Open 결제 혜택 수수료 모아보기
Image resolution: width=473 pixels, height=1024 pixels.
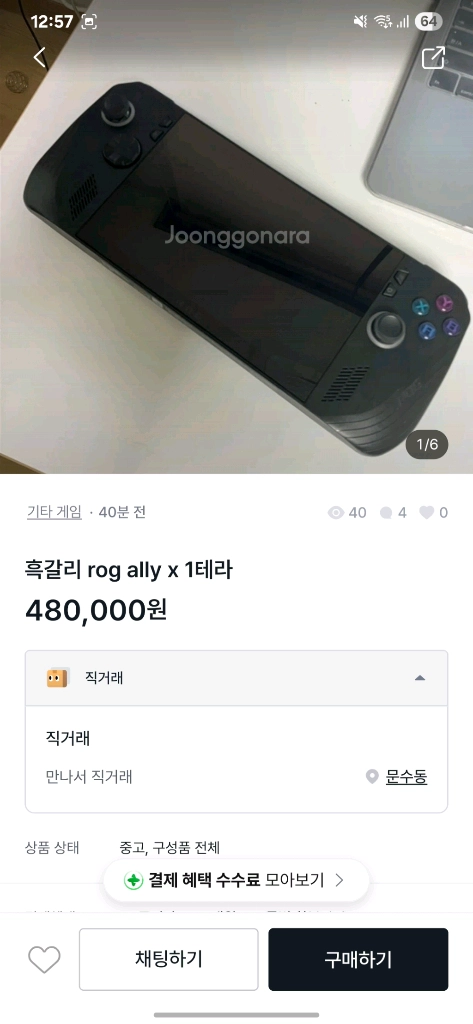tap(236, 880)
